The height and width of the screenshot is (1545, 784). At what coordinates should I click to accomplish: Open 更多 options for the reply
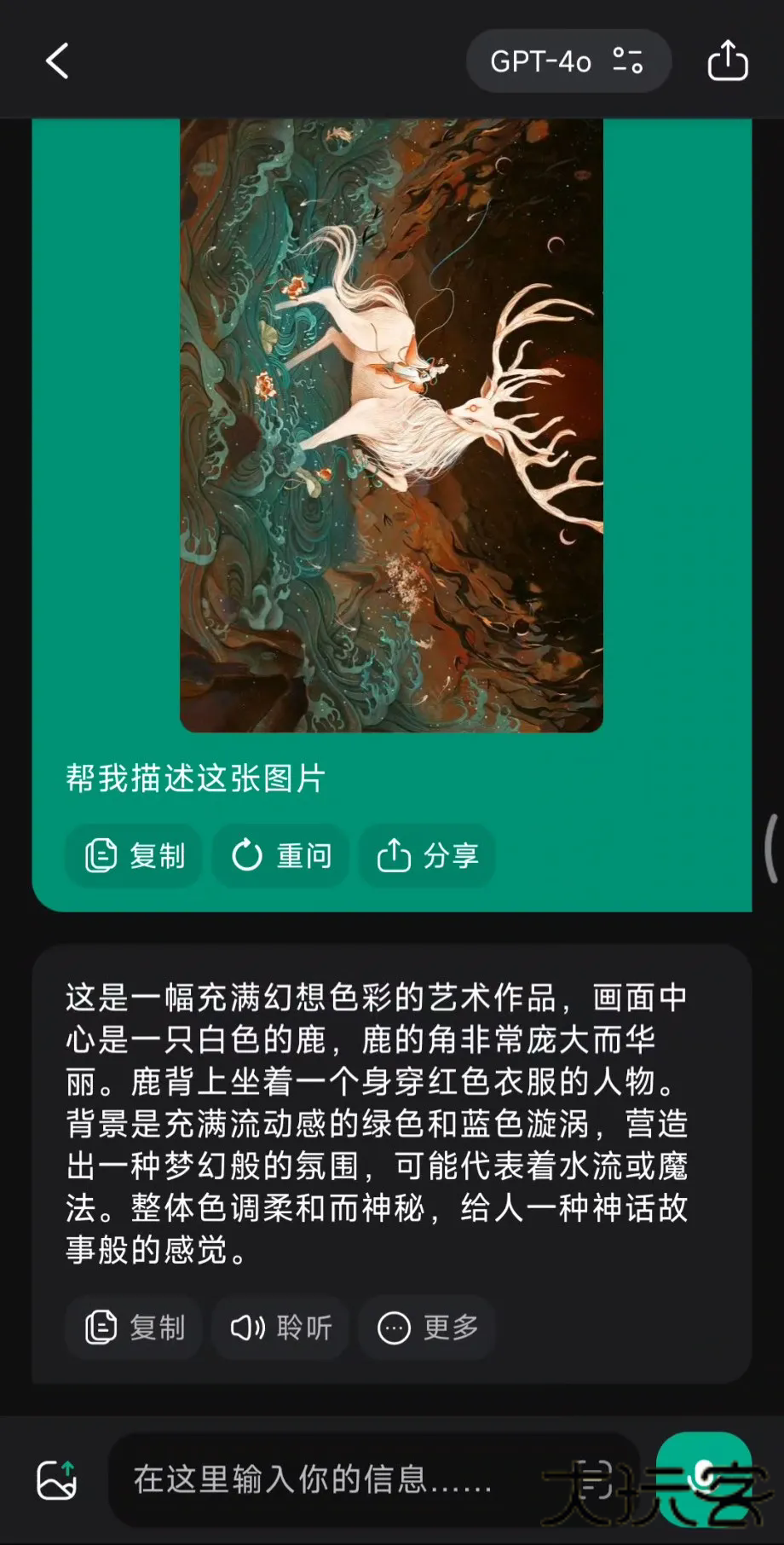(427, 1328)
